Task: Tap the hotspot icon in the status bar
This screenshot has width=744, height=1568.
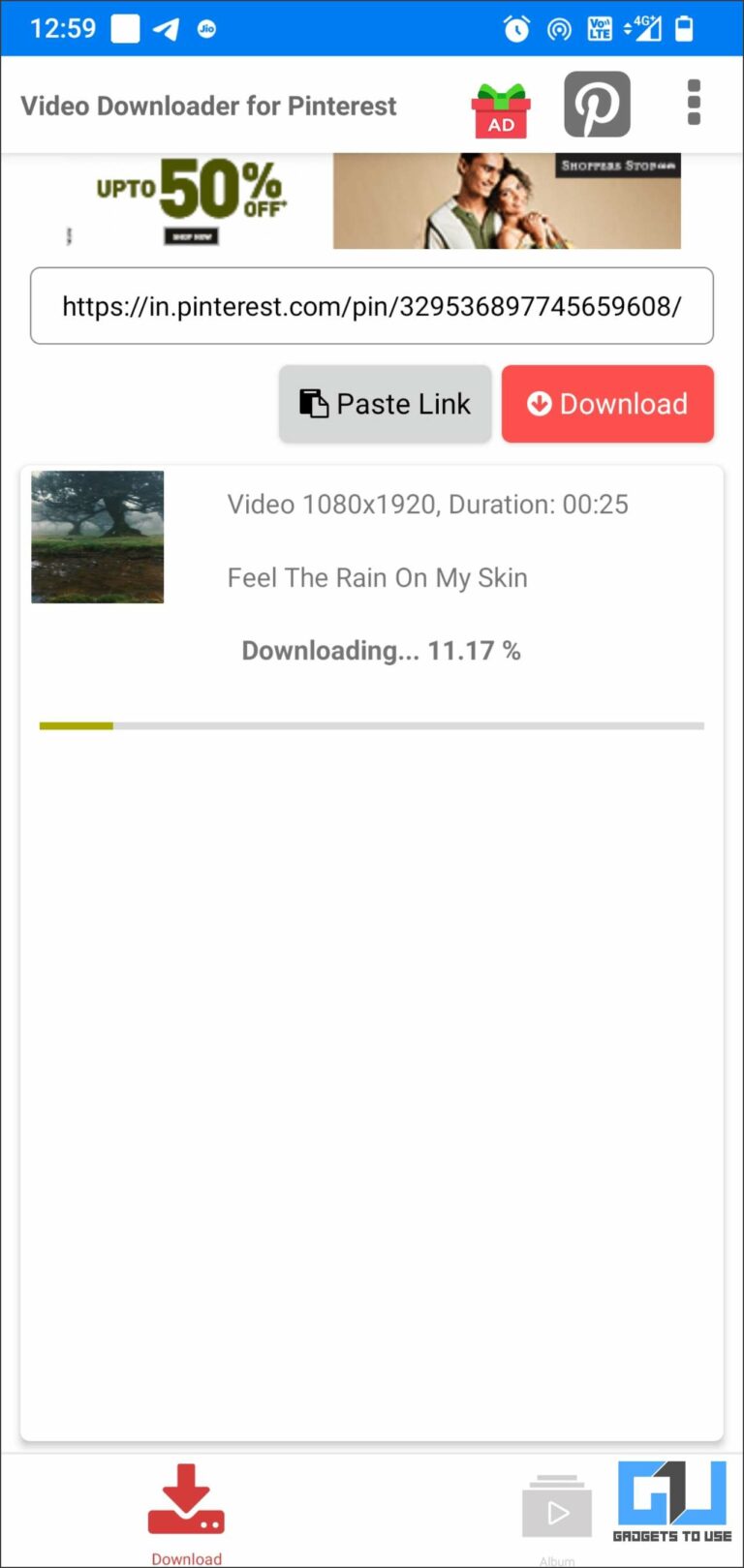Action: pyautogui.click(x=559, y=28)
